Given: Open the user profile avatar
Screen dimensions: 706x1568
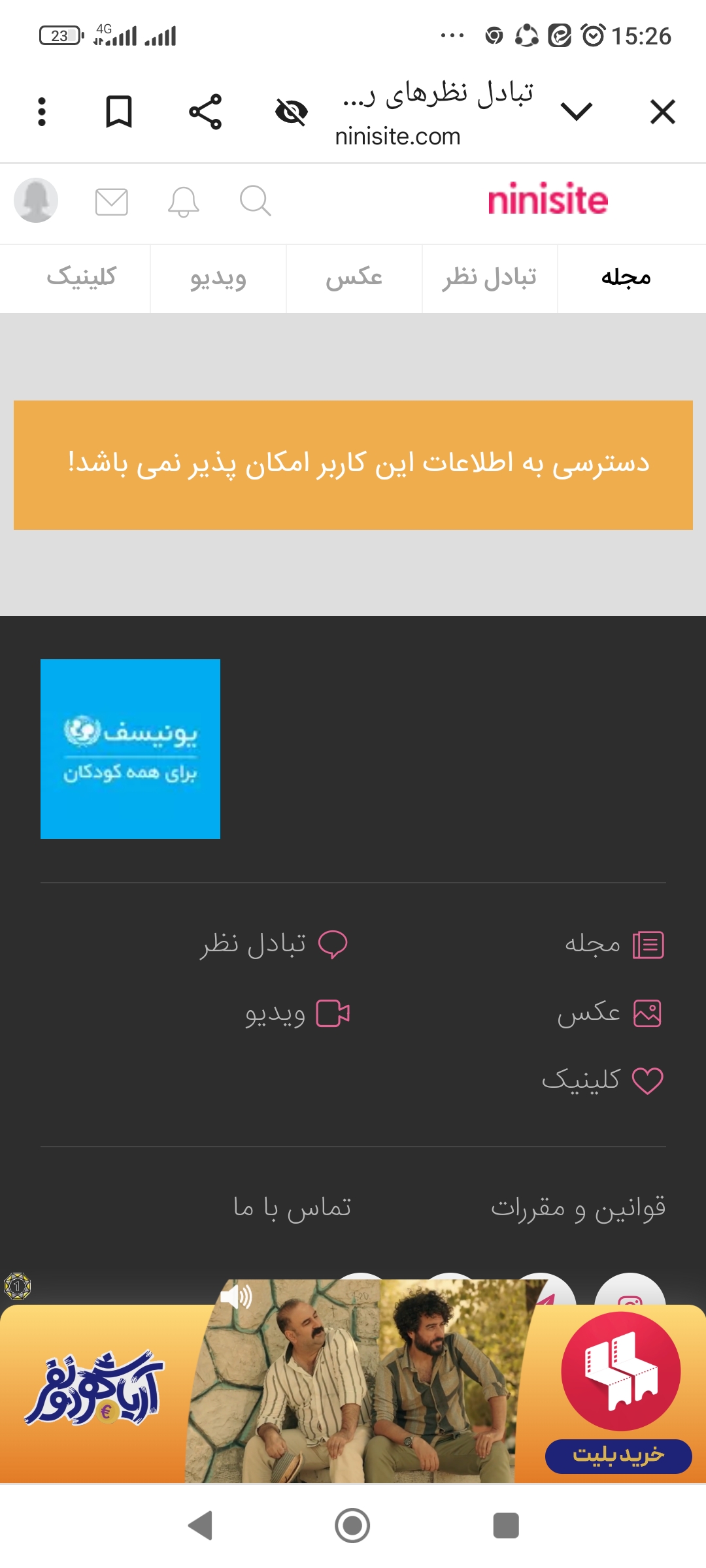Looking at the screenshot, I should click(x=36, y=200).
